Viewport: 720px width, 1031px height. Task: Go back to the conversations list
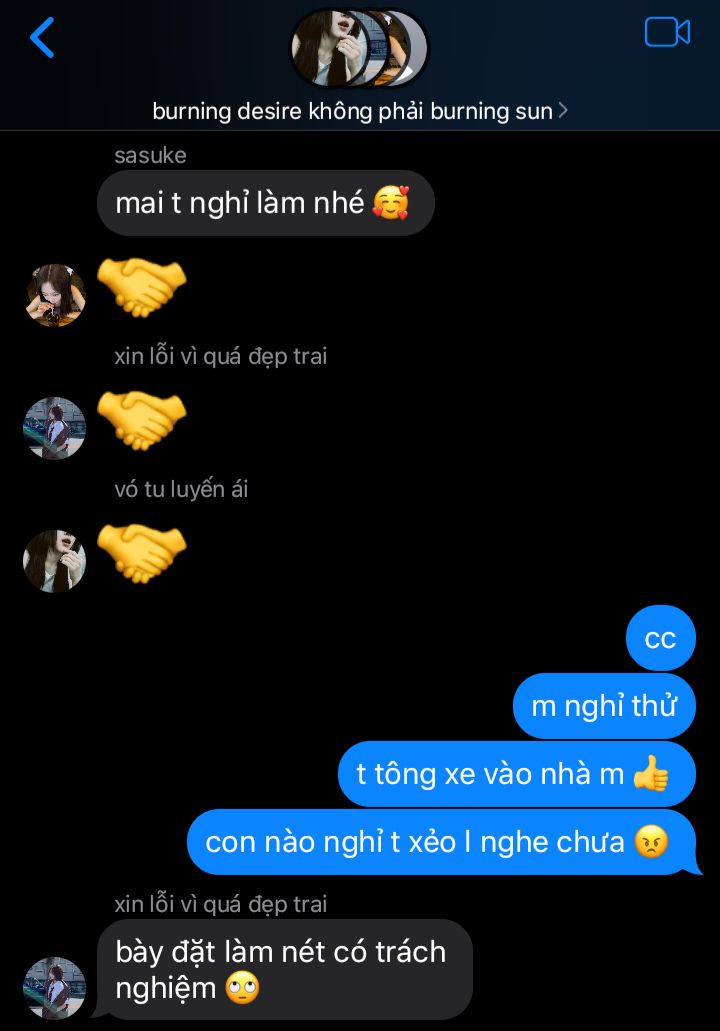42,38
